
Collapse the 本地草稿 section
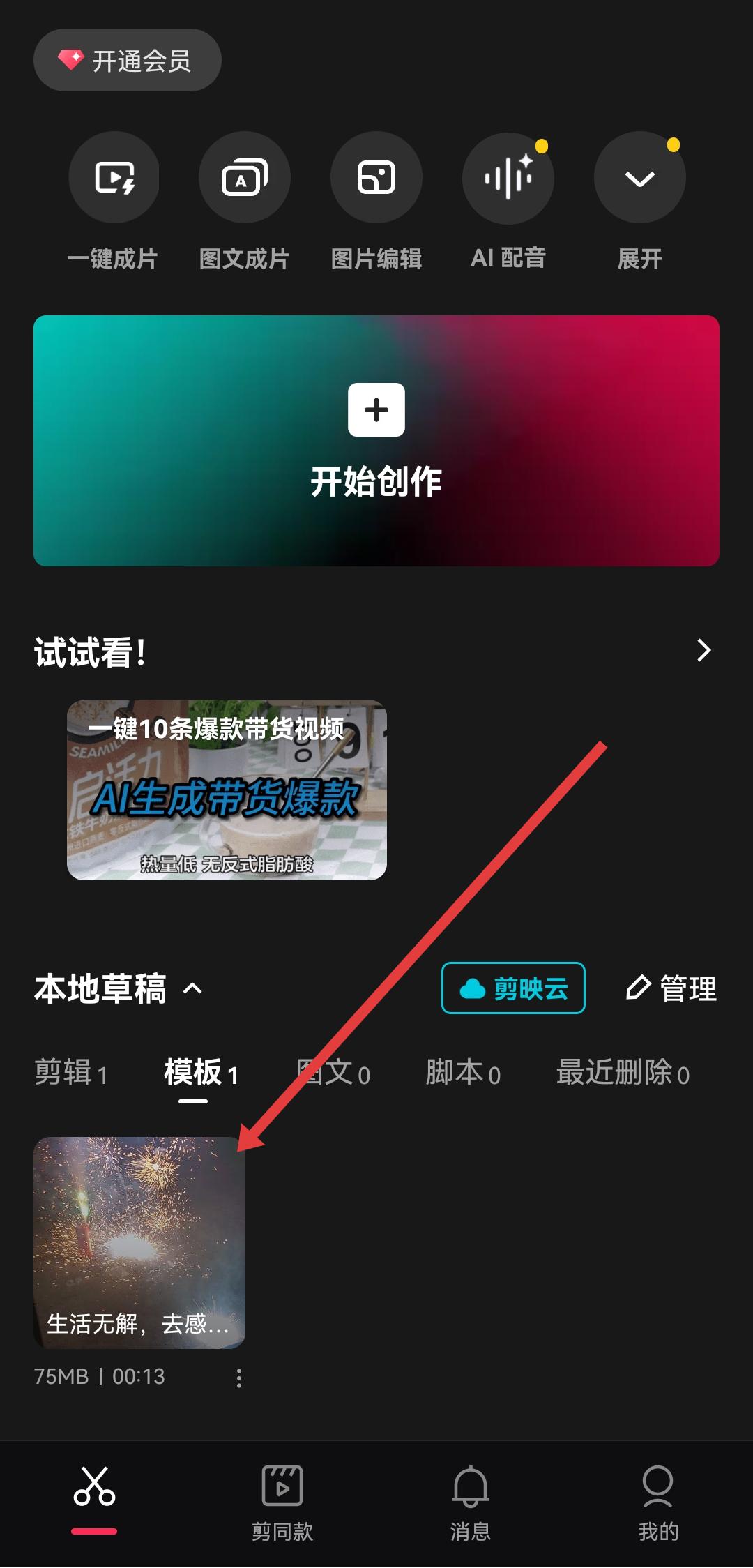[192, 988]
